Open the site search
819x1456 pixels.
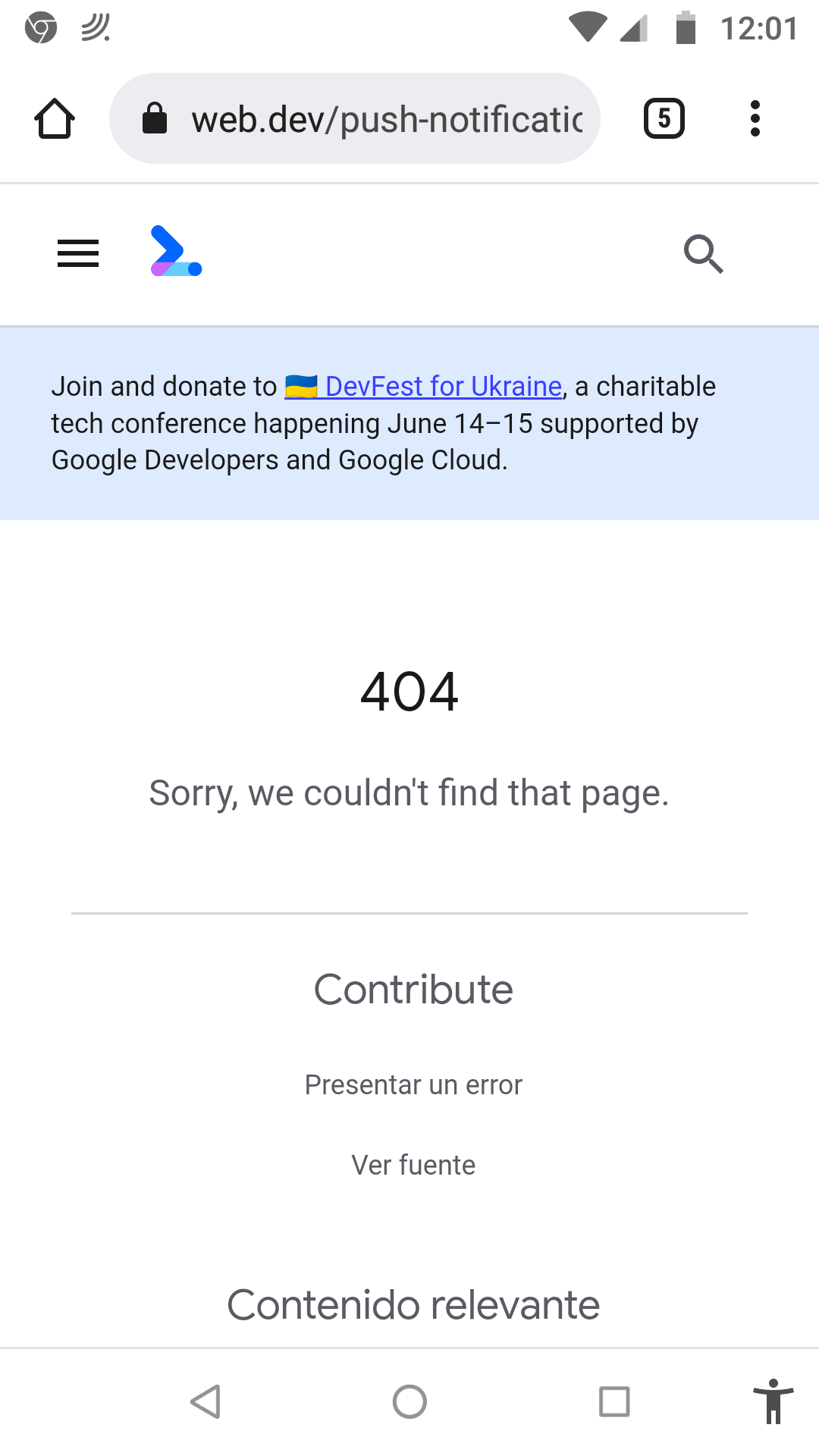click(702, 254)
